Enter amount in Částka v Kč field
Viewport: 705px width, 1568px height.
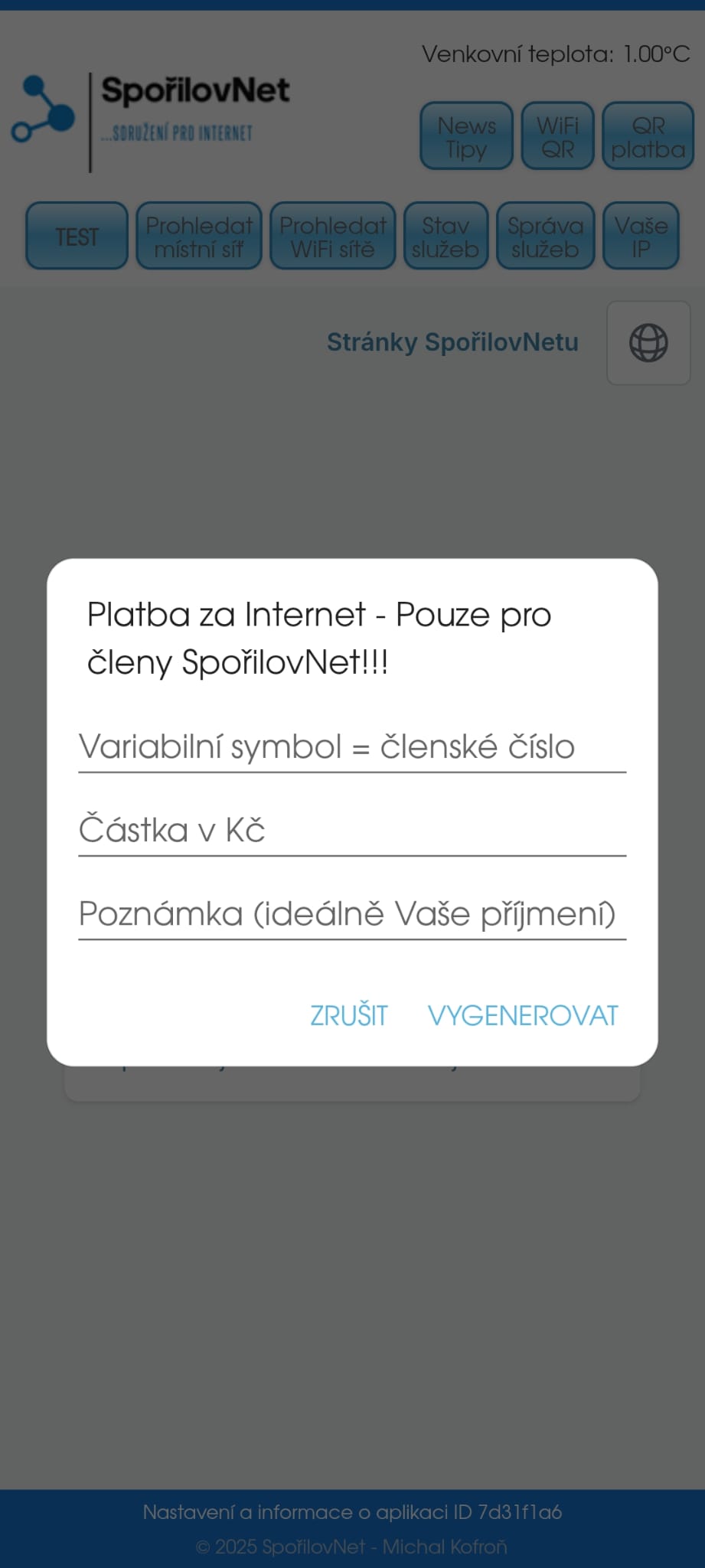pyautogui.click(x=351, y=831)
